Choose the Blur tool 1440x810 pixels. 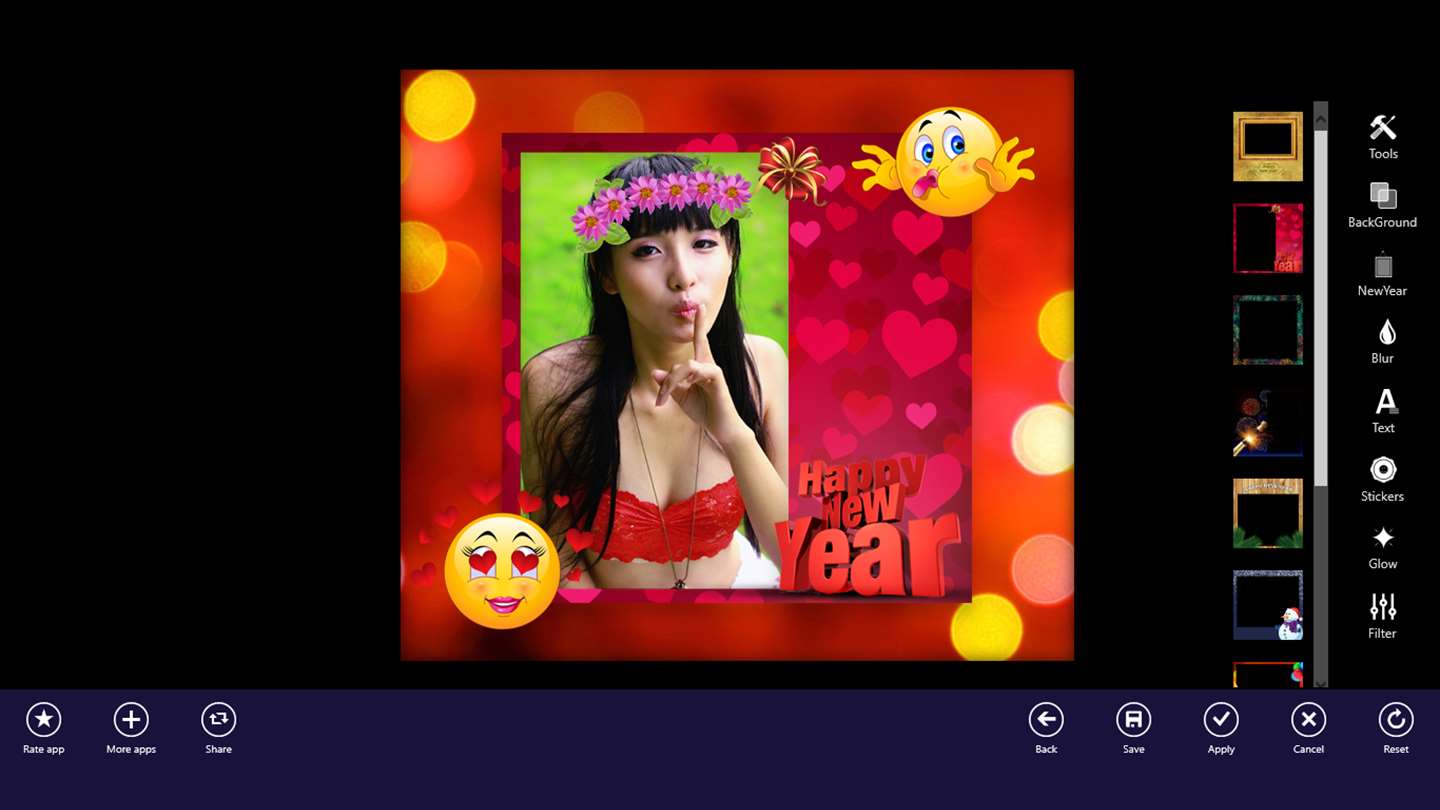(x=1382, y=341)
